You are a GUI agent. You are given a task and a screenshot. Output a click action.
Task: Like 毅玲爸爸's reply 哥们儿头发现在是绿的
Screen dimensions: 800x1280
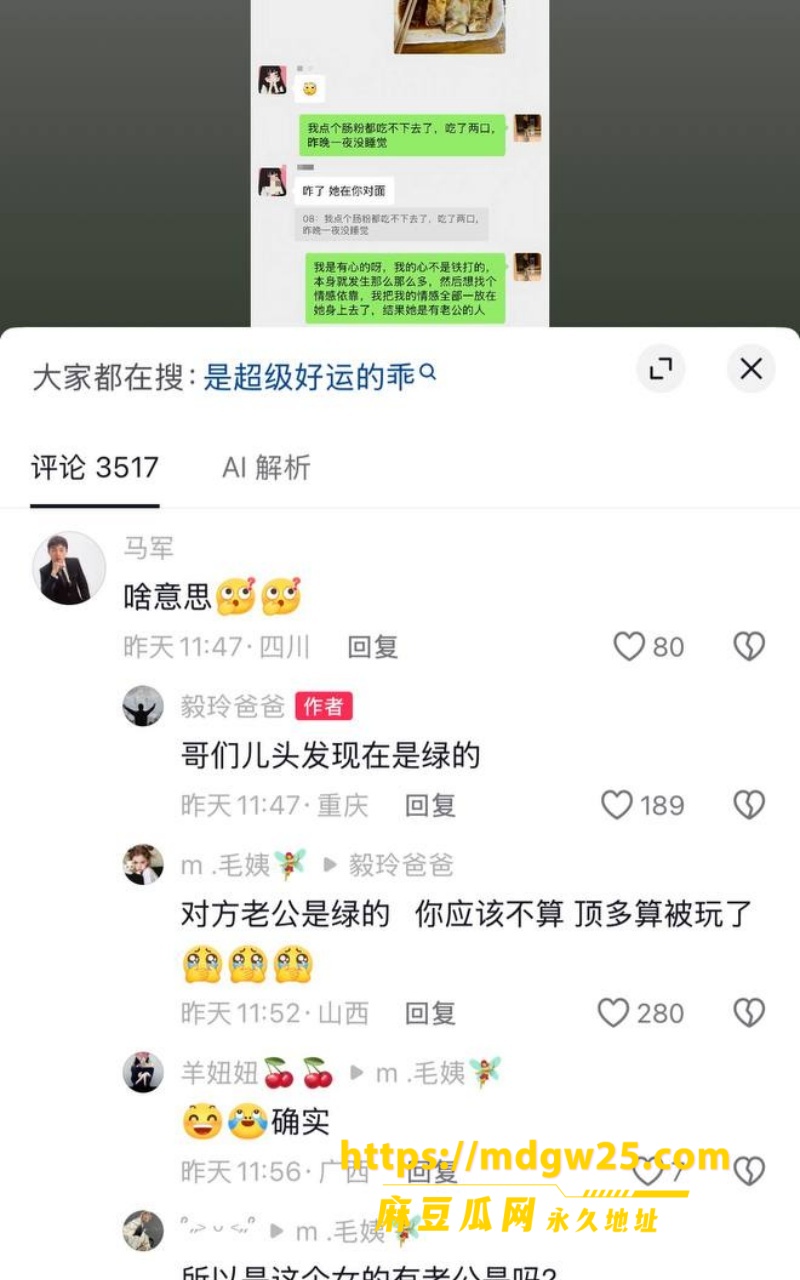click(x=617, y=805)
